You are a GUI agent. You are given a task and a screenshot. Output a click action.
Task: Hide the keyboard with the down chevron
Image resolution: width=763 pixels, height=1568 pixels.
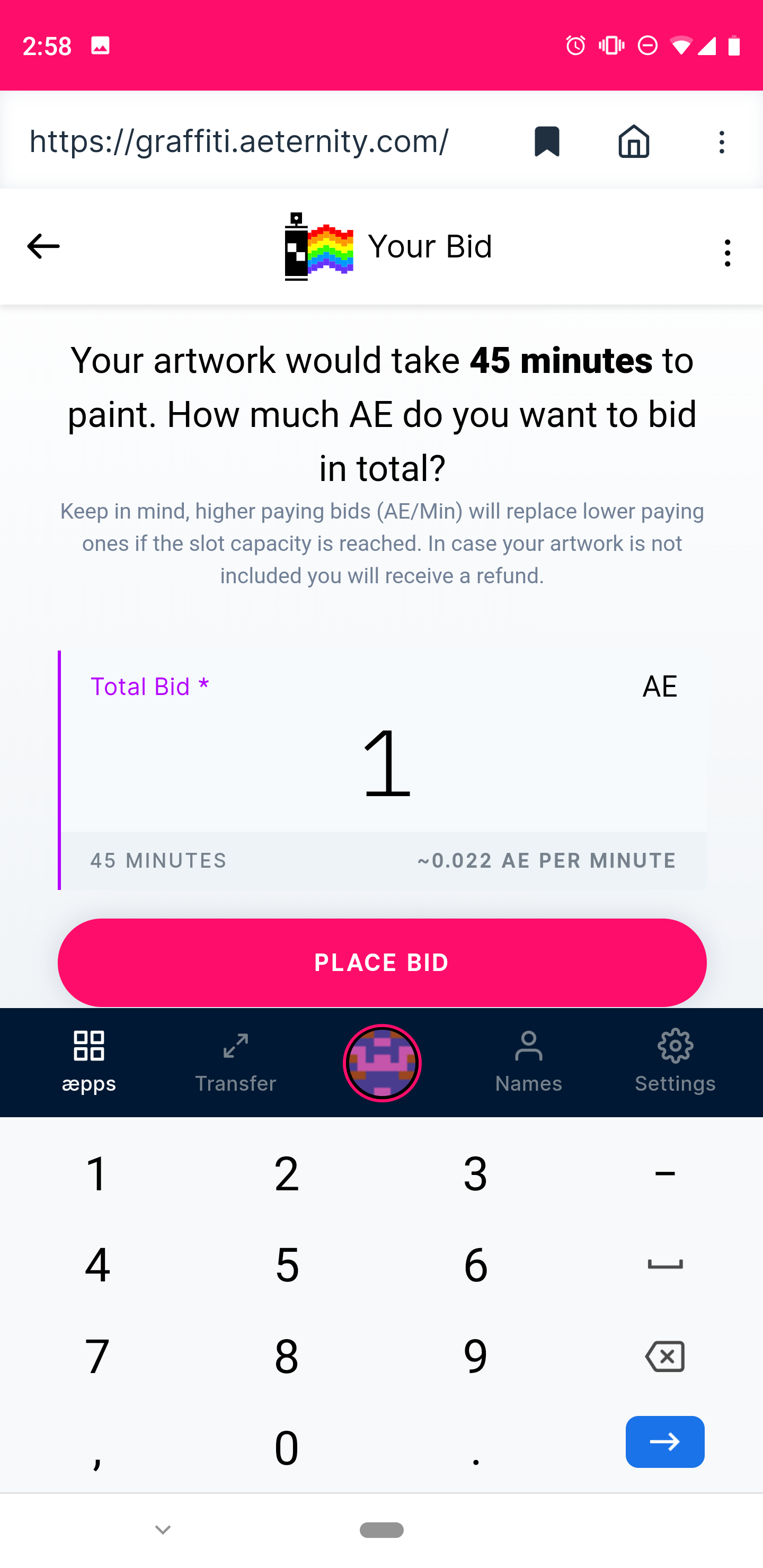(x=163, y=1530)
